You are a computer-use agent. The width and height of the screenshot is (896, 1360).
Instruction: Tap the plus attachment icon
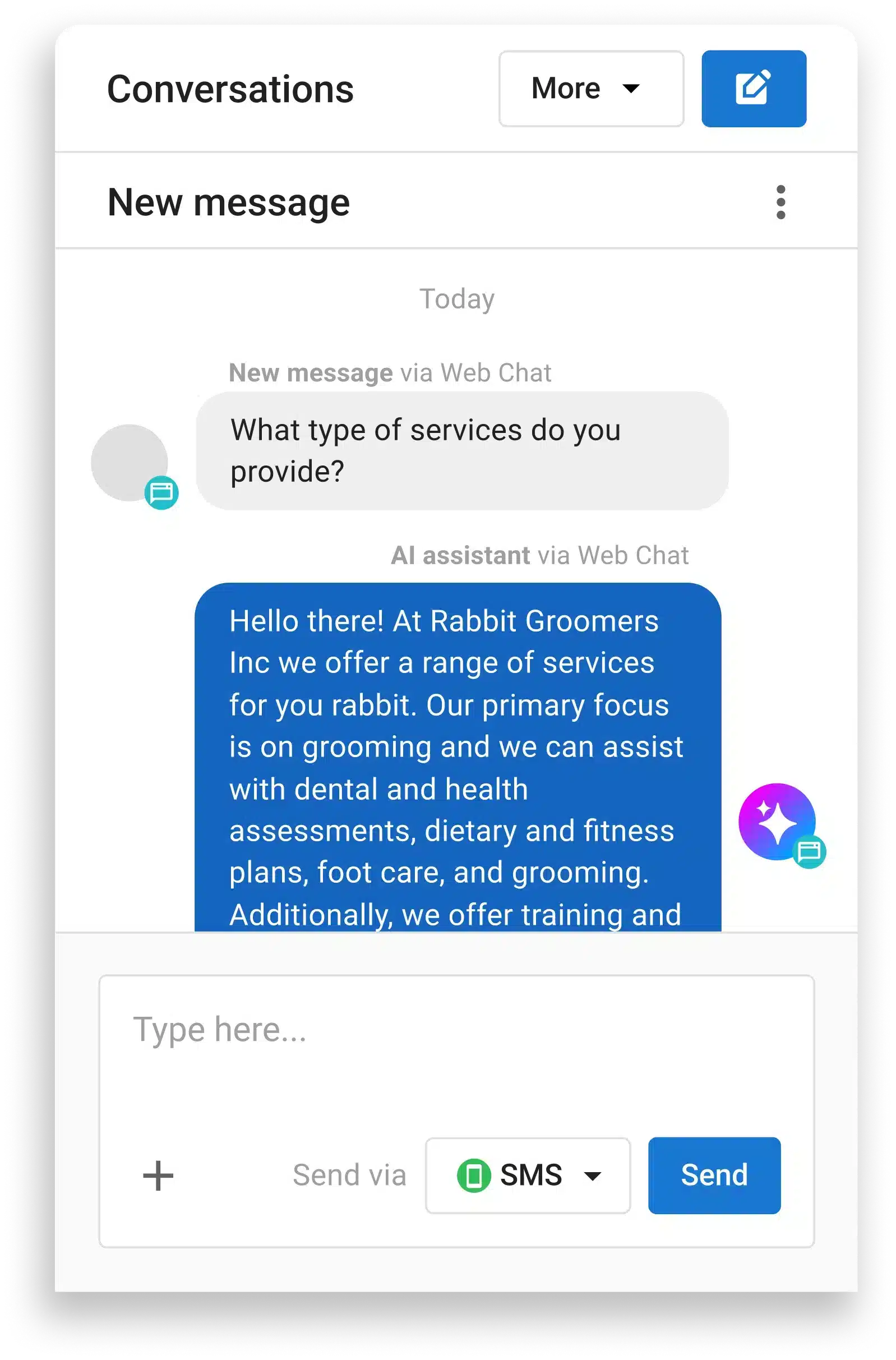[x=158, y=1176]
